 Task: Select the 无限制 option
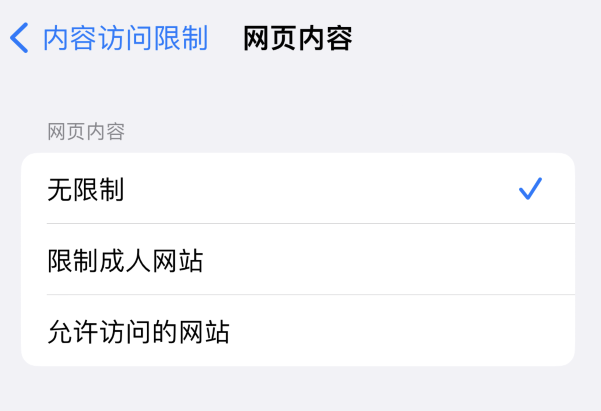[x=297, y=189]
